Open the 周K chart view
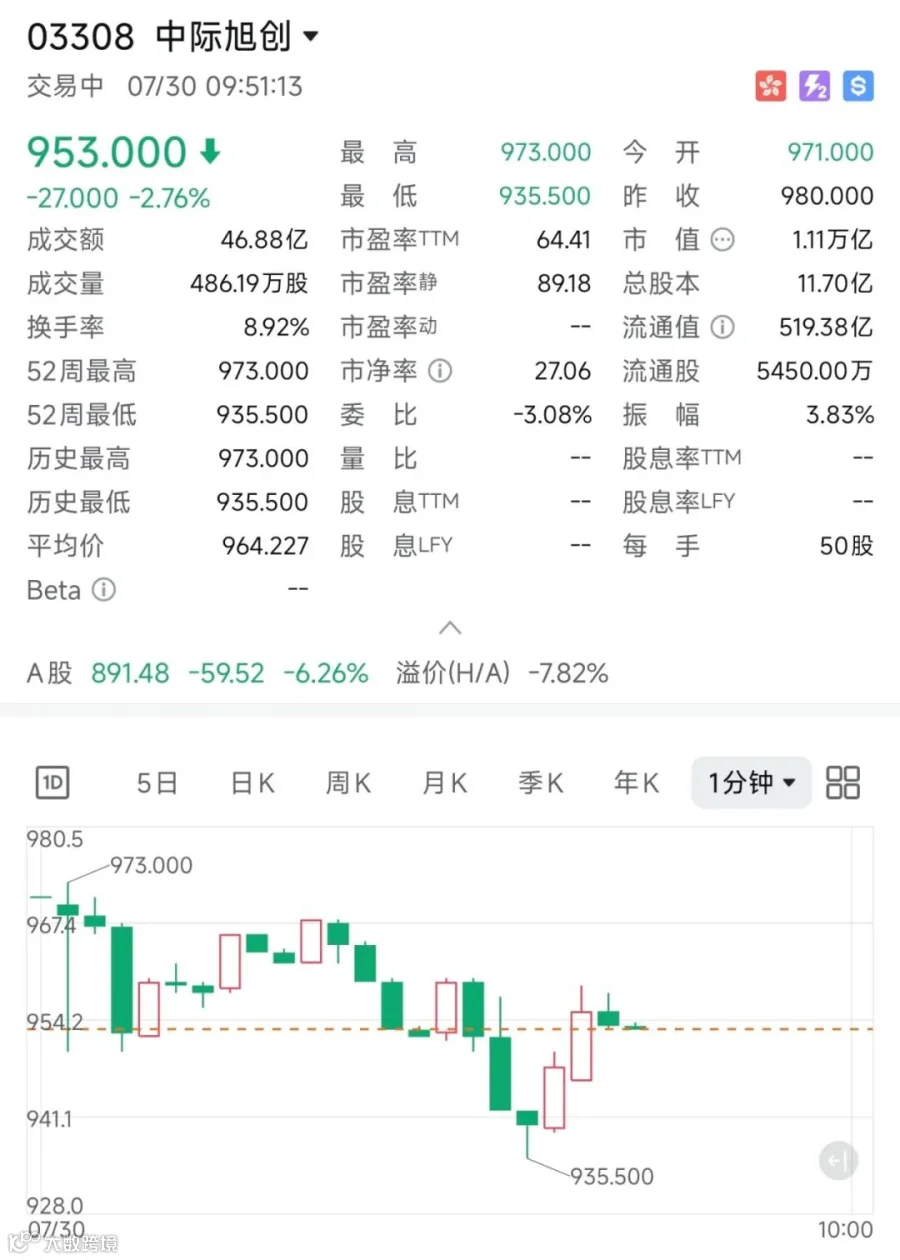This screenshot has height=1260, width=900. [x=348, y=783]
